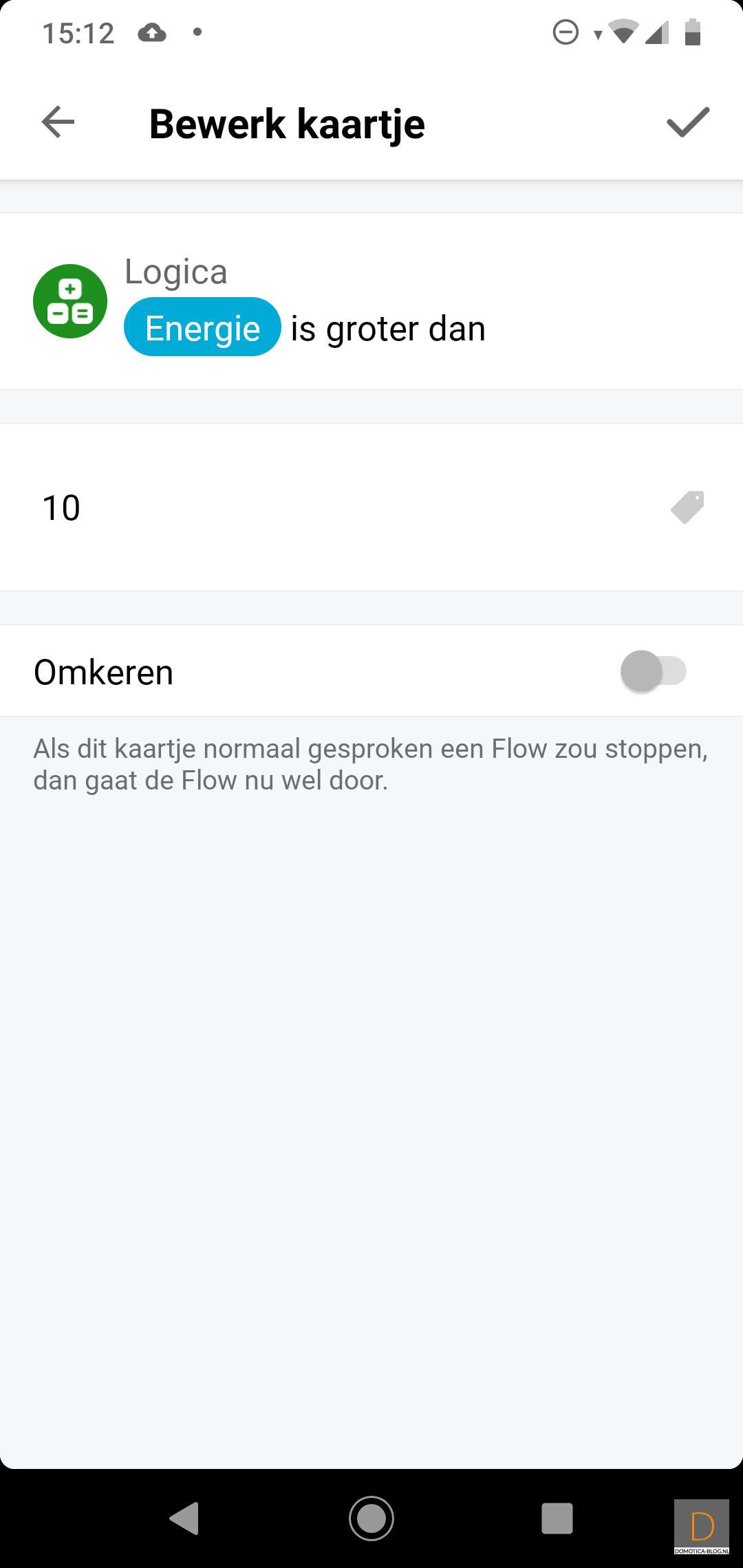Enable the Omkeren switch
Viewport: 743px width, 1568px height.
coord(653,671)
